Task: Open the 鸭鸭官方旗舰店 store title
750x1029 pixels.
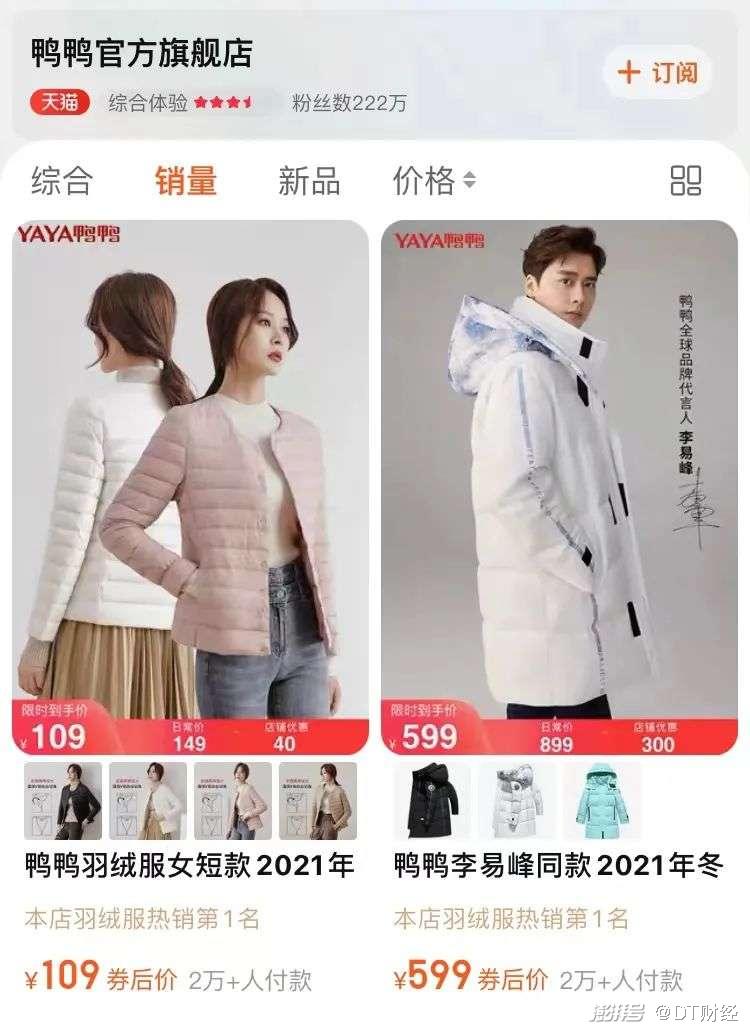Action: [x=141, y=53]
